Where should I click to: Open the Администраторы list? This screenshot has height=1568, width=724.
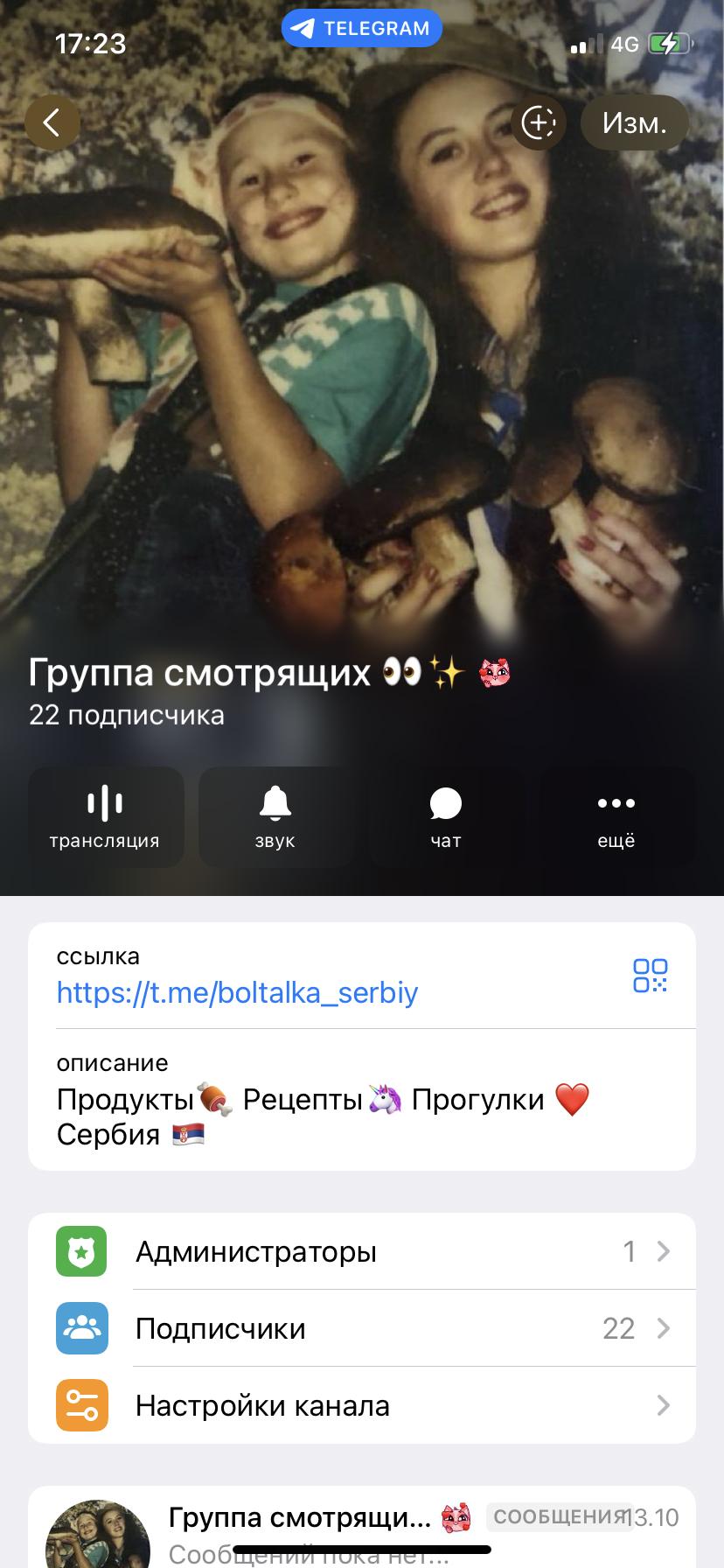(362, 1251)
